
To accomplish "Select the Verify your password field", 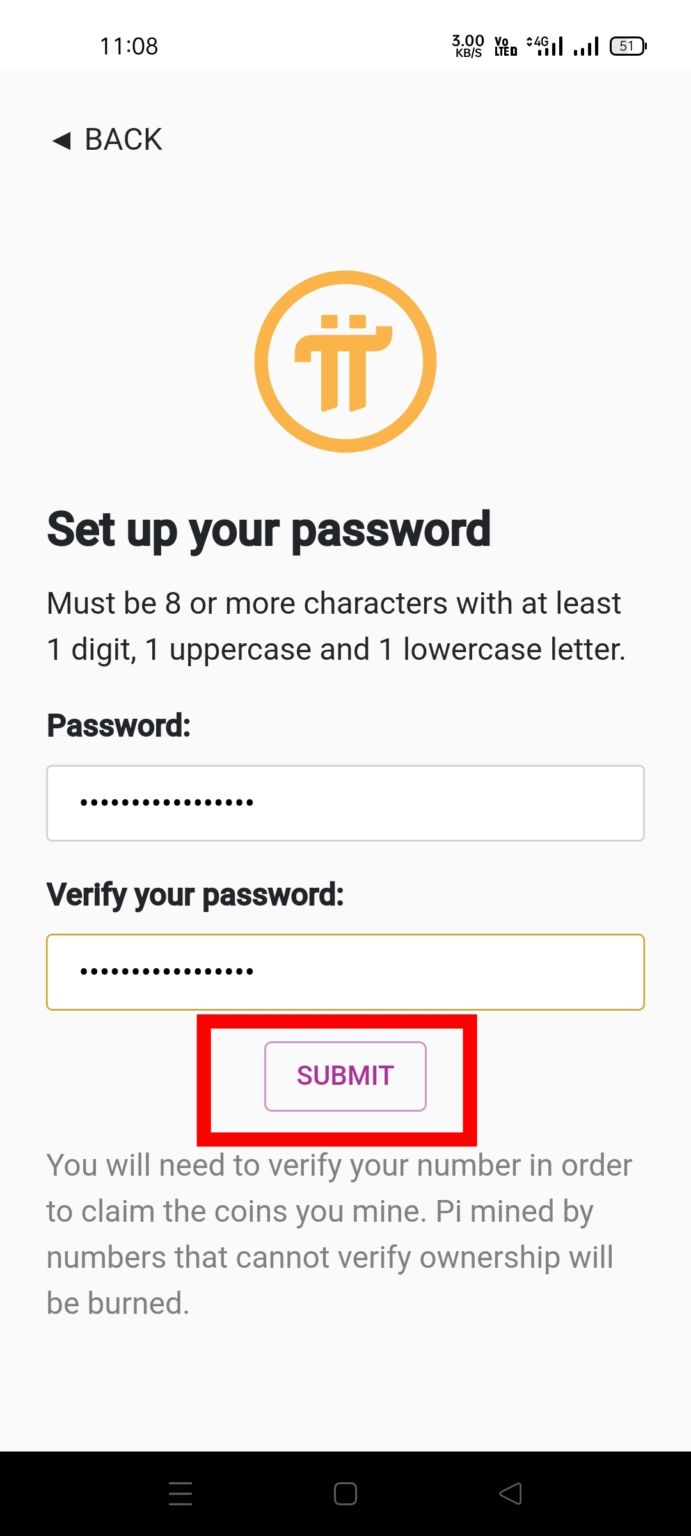I will (345, 972).
